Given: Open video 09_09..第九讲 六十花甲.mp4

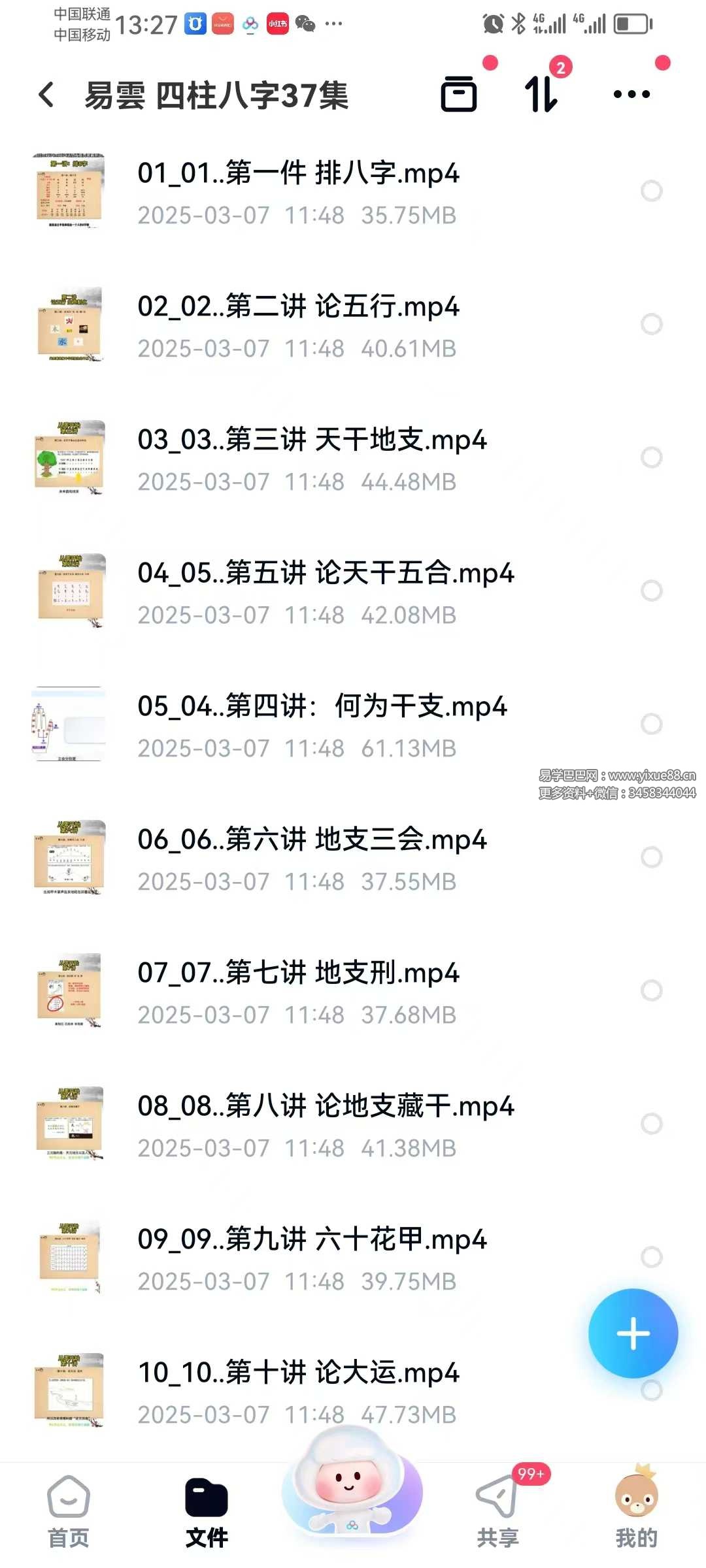Looking at the screenshot, I should pyautogui.click(x=312, y=1240).
